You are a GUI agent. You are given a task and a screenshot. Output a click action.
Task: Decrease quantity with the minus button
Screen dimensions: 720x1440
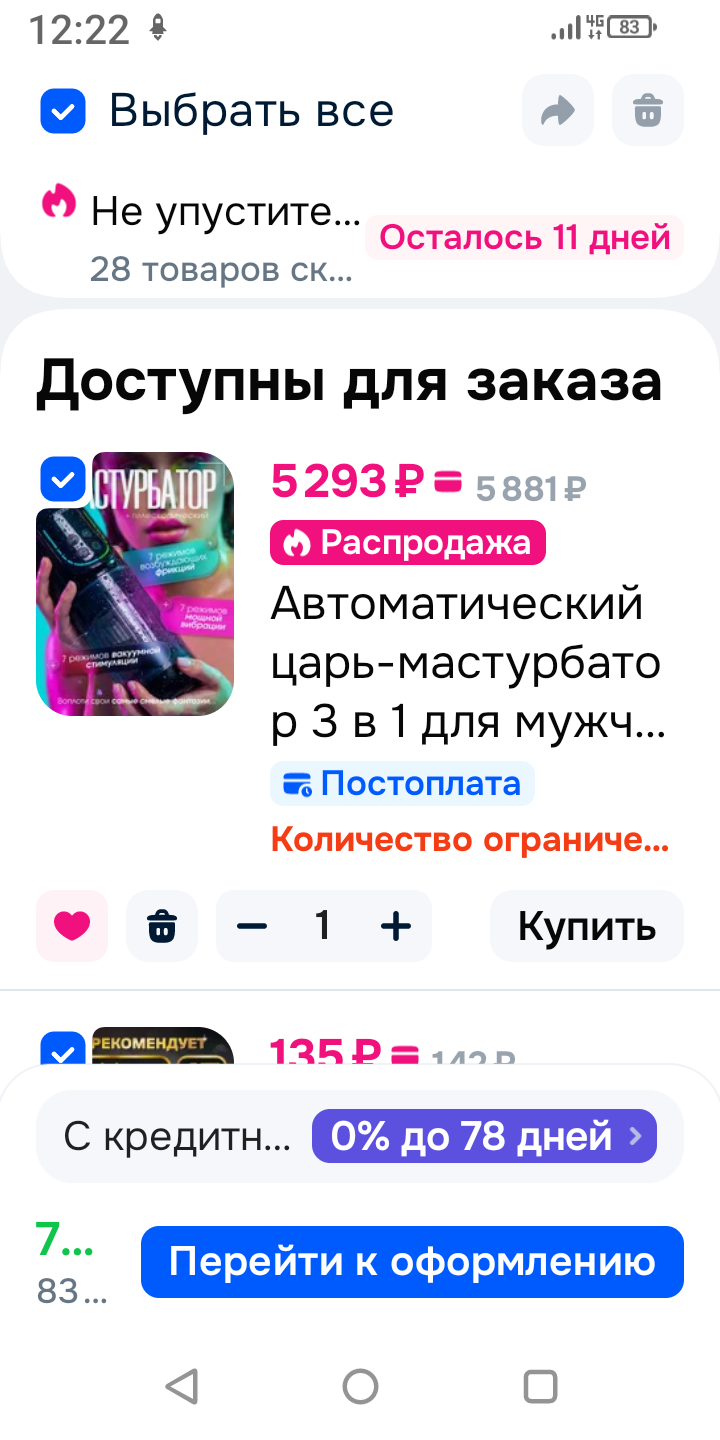tap(252, 926)
